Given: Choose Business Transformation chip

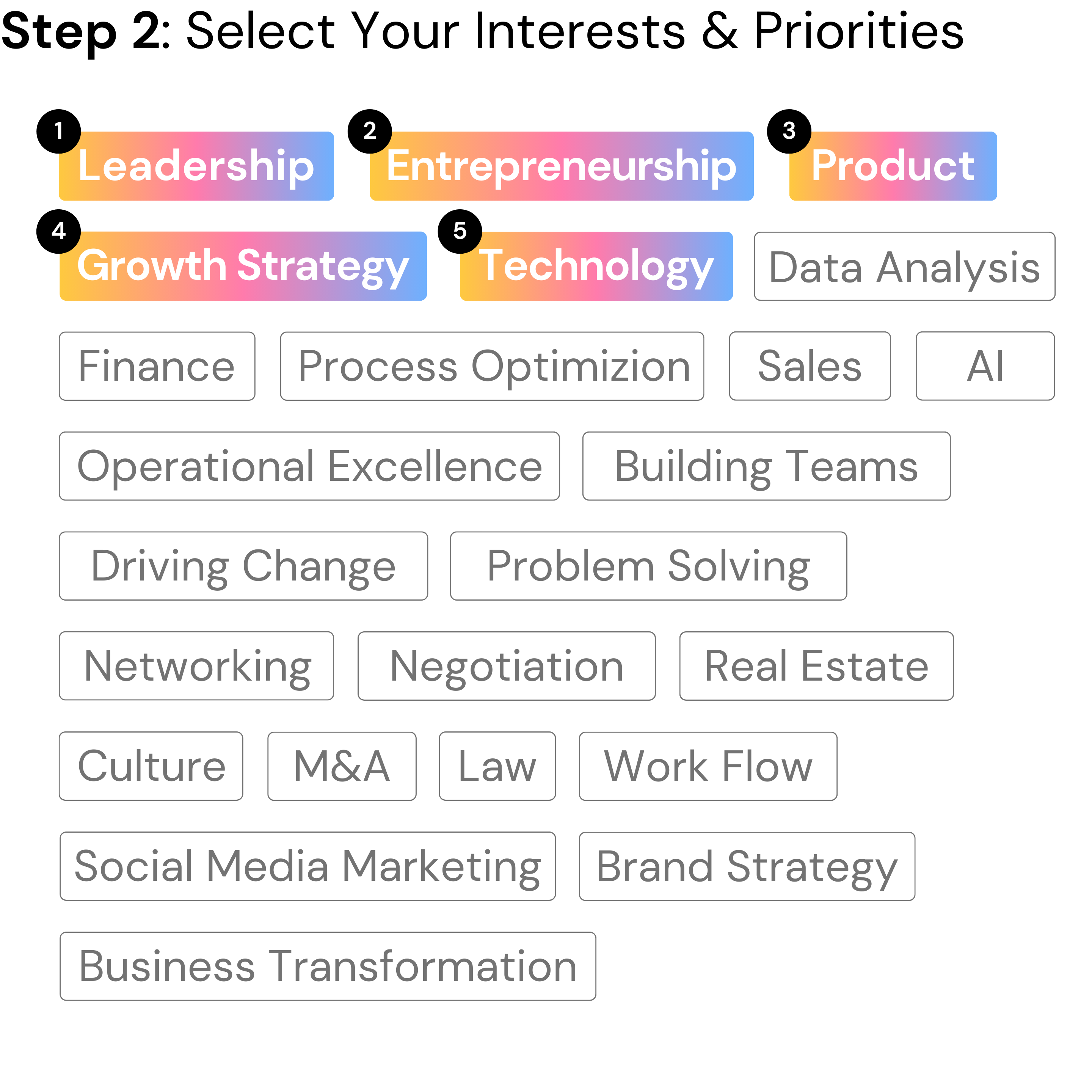Looking at the screenshot, I should point(328,966).
